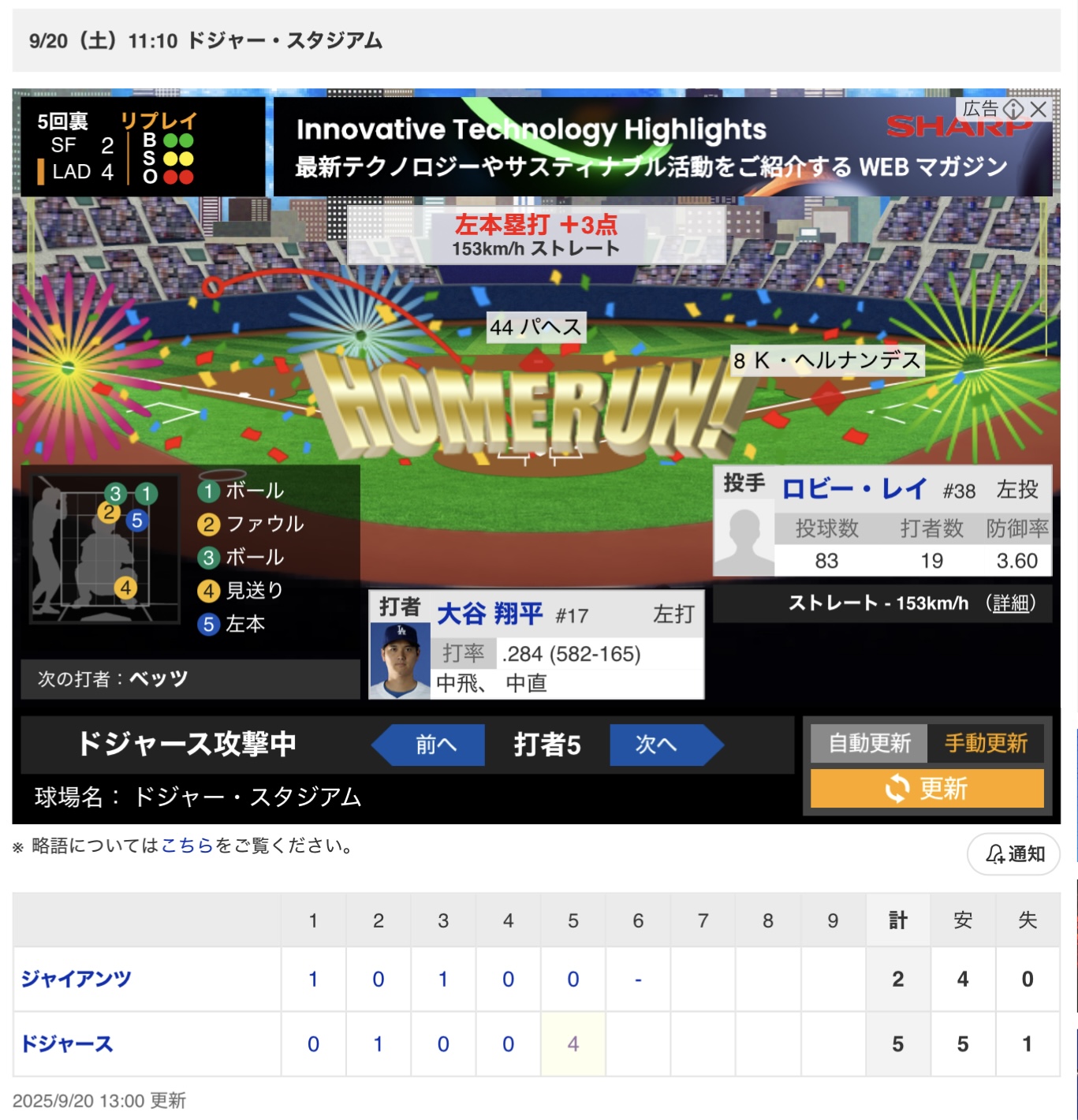Image resolution: width=1078 pixels, height=1120 pixels.
Task: Close the SHARP ad banner
Action: tap(1039, 110)
